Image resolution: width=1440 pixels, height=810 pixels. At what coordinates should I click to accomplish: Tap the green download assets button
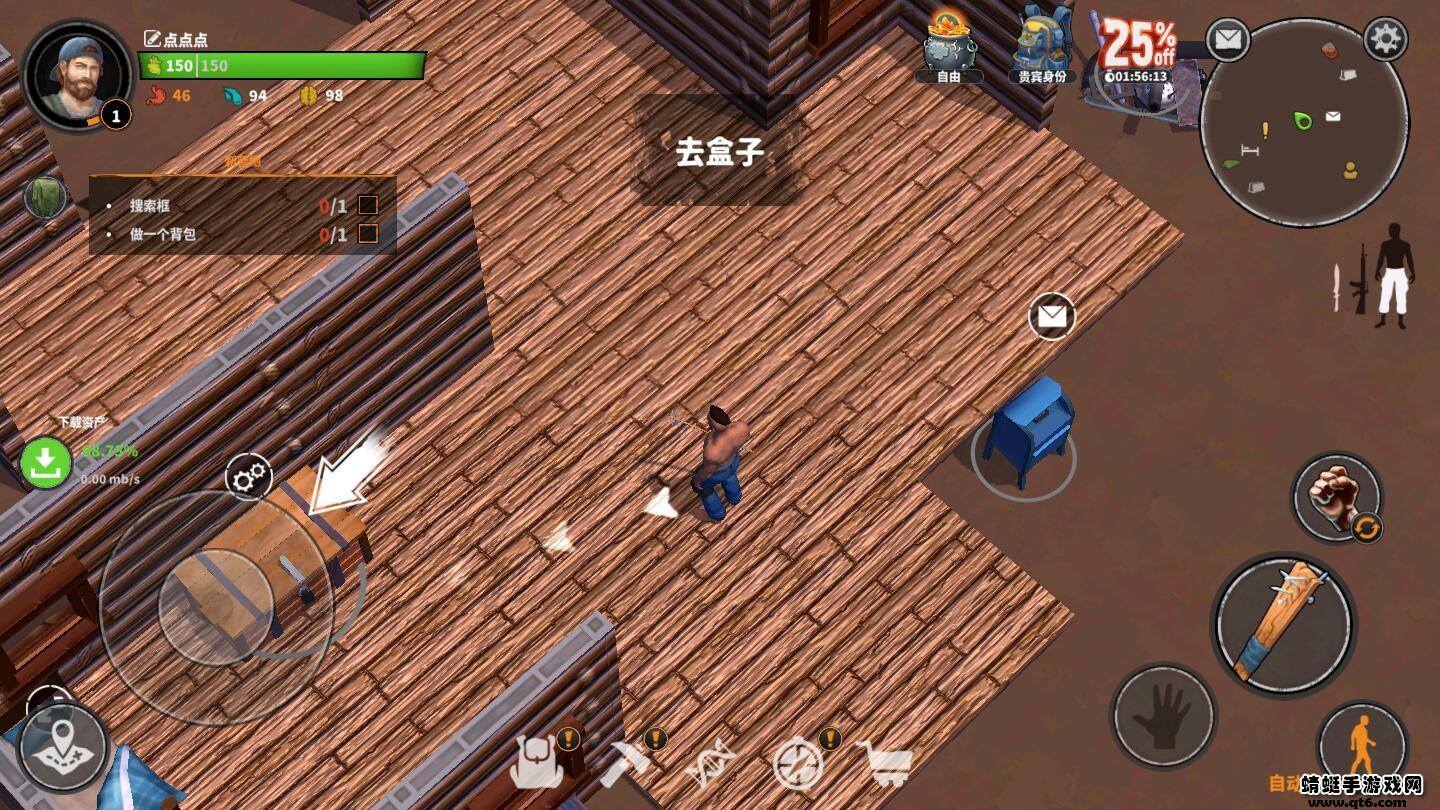(x=46, y=463)
